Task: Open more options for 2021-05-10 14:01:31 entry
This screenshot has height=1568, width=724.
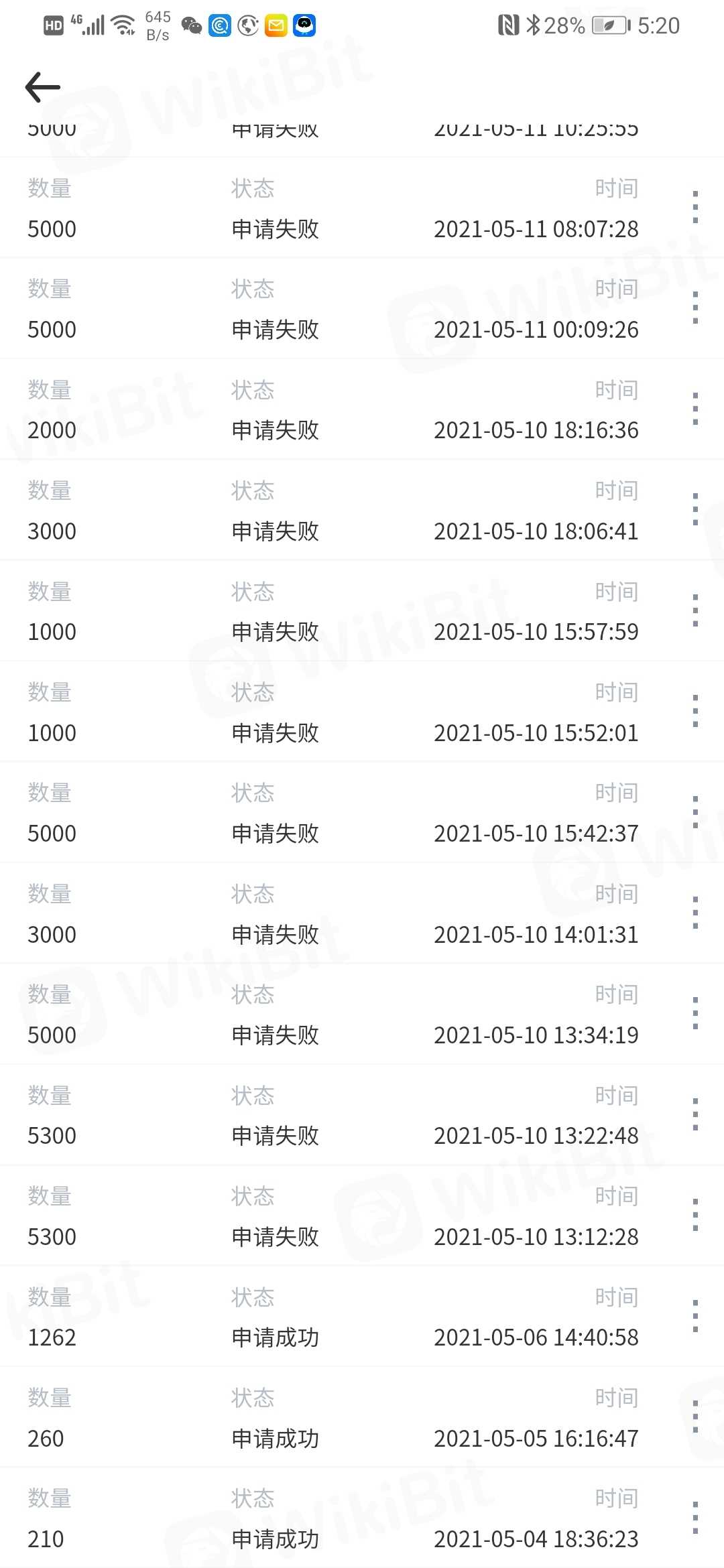Action: 695,913
